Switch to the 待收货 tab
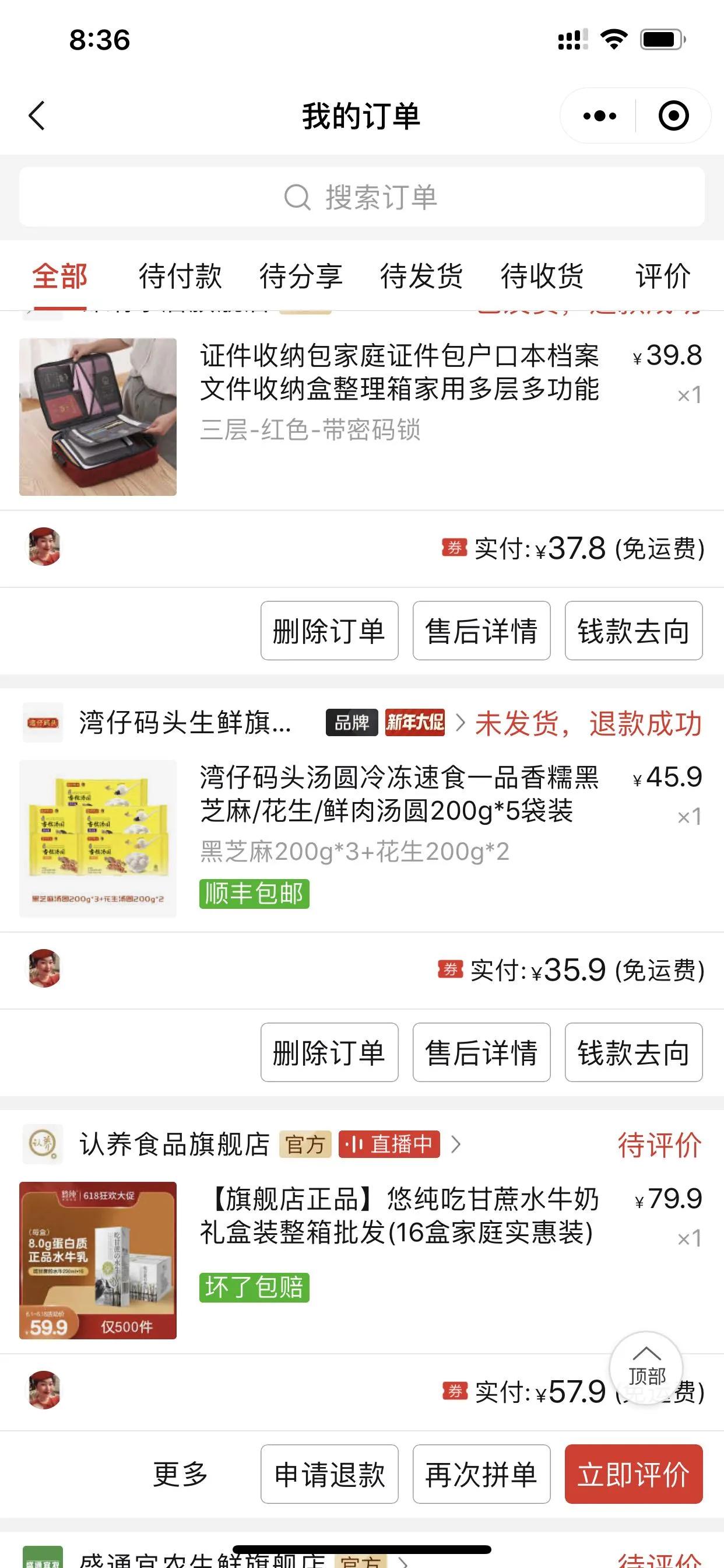The image size is (724, 1568). pyautogui.click(x=541, y=276)
